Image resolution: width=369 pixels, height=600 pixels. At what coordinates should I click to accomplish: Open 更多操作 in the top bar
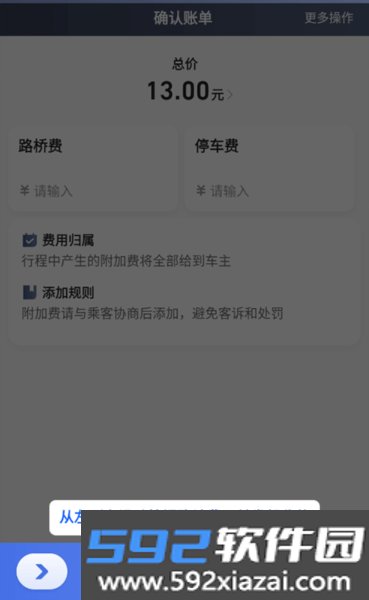(329, 18)
